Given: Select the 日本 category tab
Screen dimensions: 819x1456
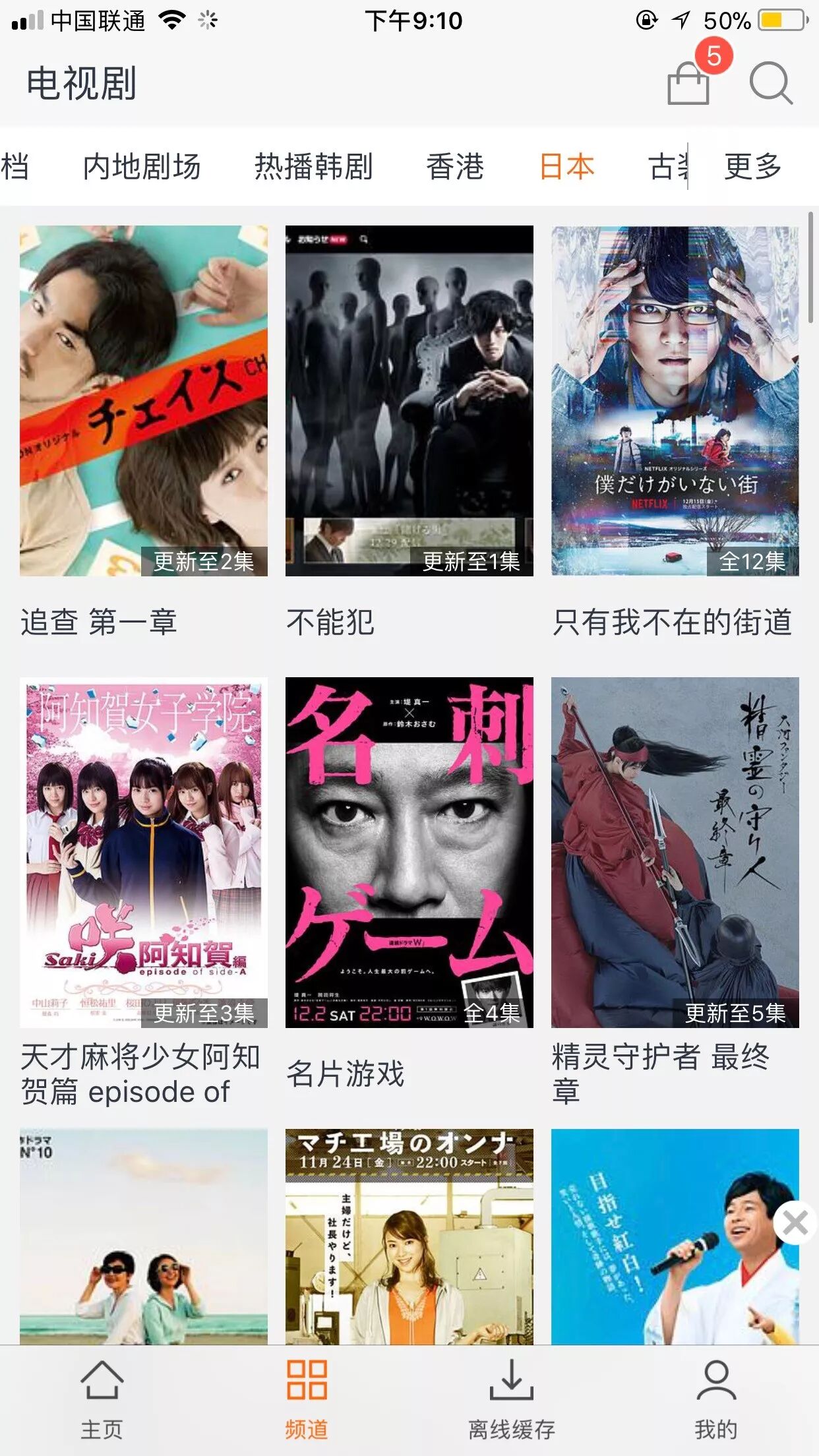Looking at the screenshot, I should tap(566, 166).
